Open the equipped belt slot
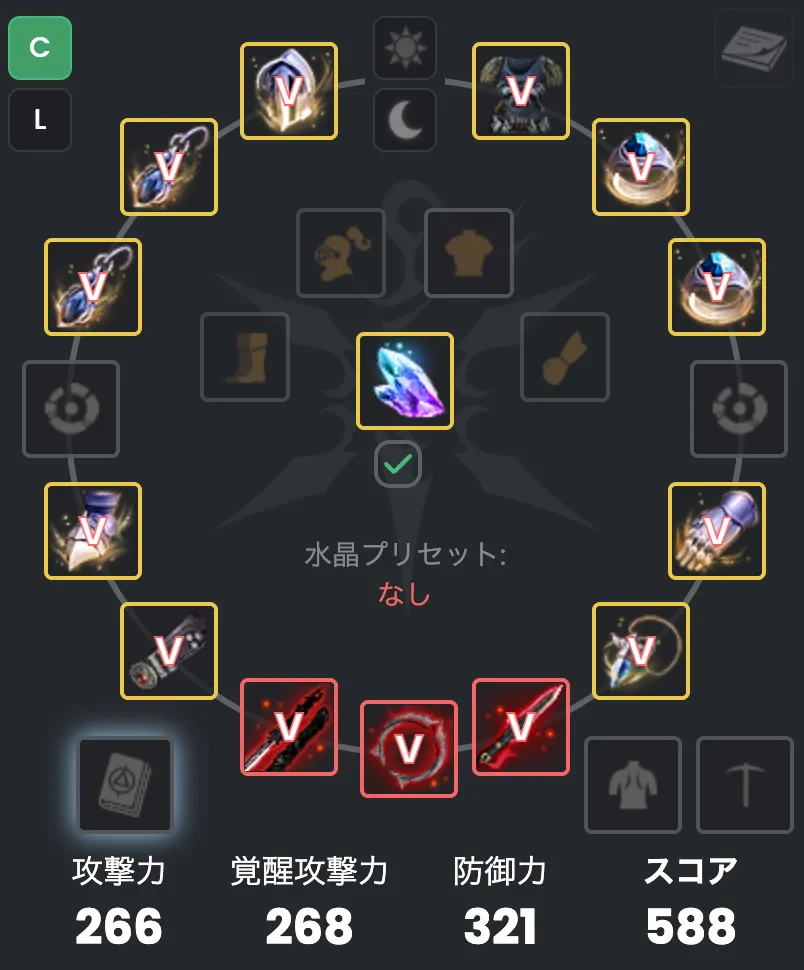The width and height of the screenshot is (804, 970). 169,650
